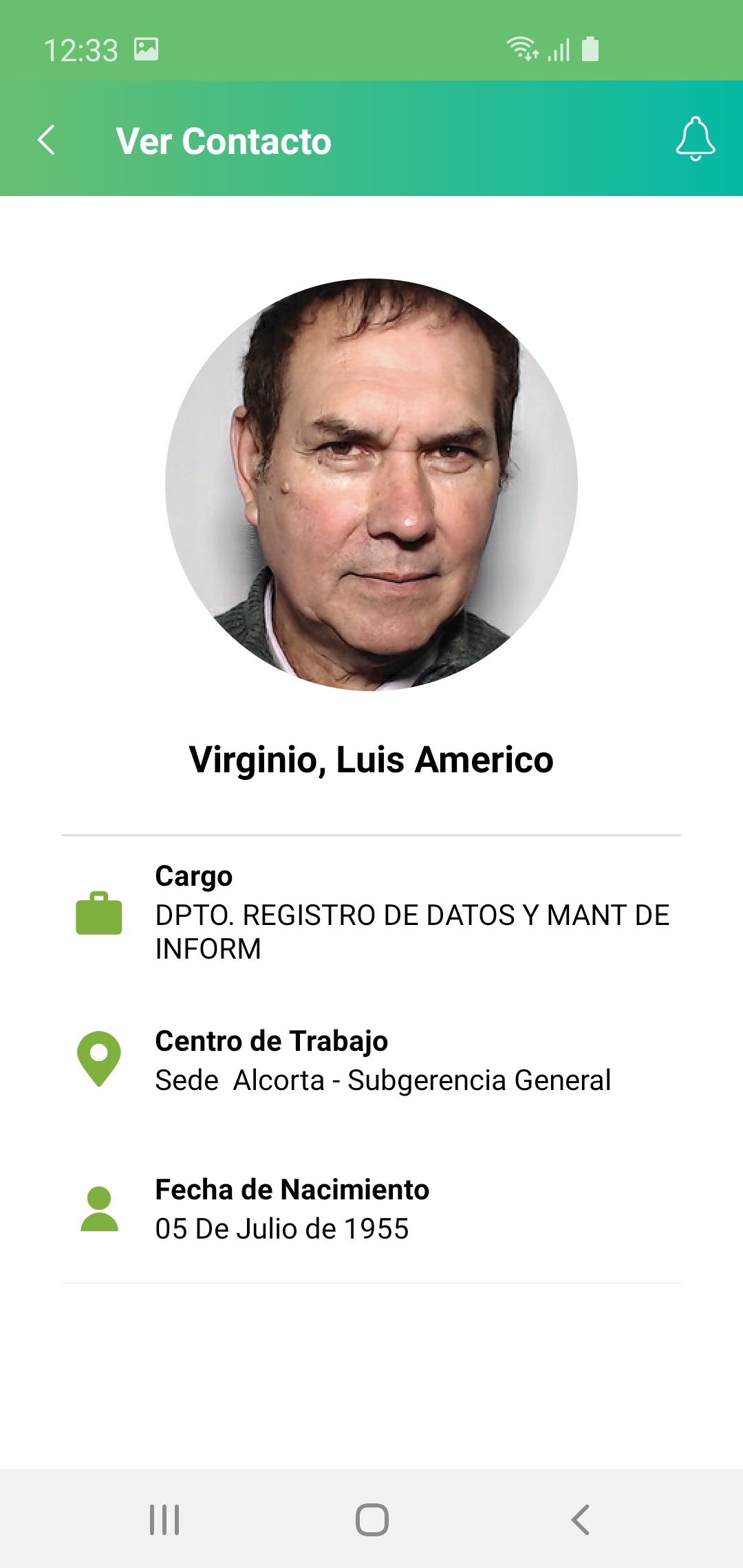Open recent apps in navigation bar
Screen dimensions: 743x1568
pyautogui.click(x=164, y=1520)
